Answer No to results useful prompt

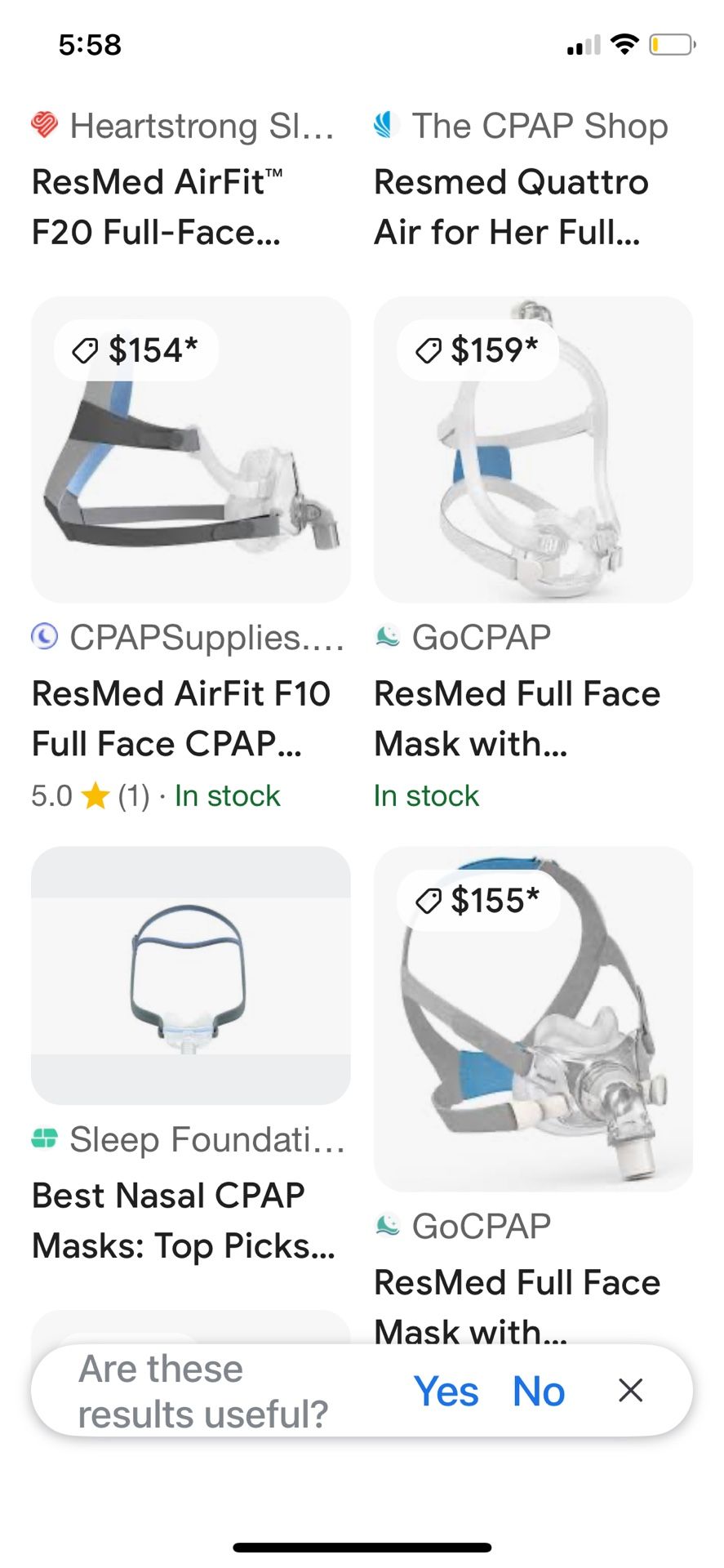(538, 1391)
